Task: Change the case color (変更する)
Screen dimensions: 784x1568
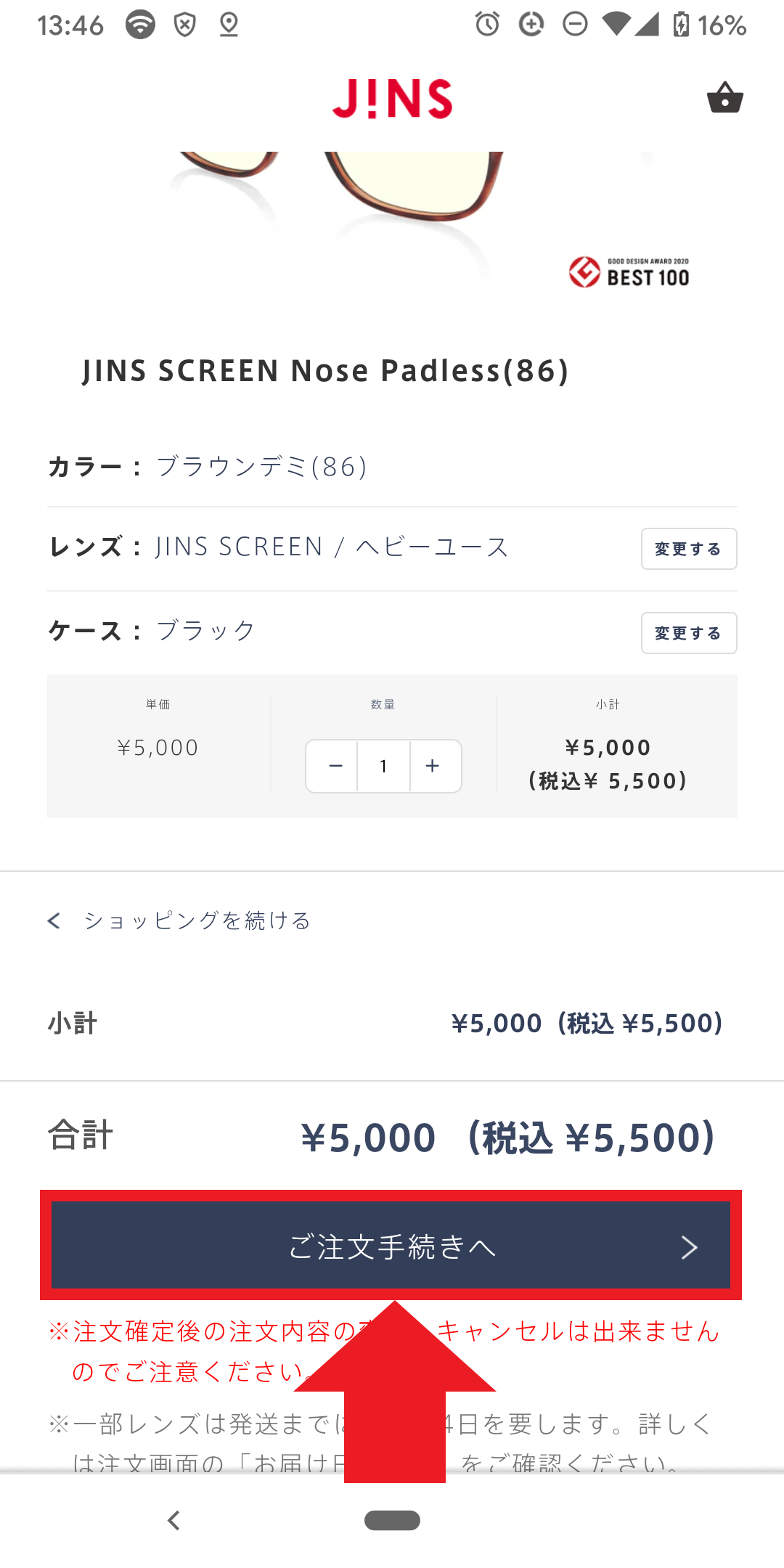Action: point(689,633)
